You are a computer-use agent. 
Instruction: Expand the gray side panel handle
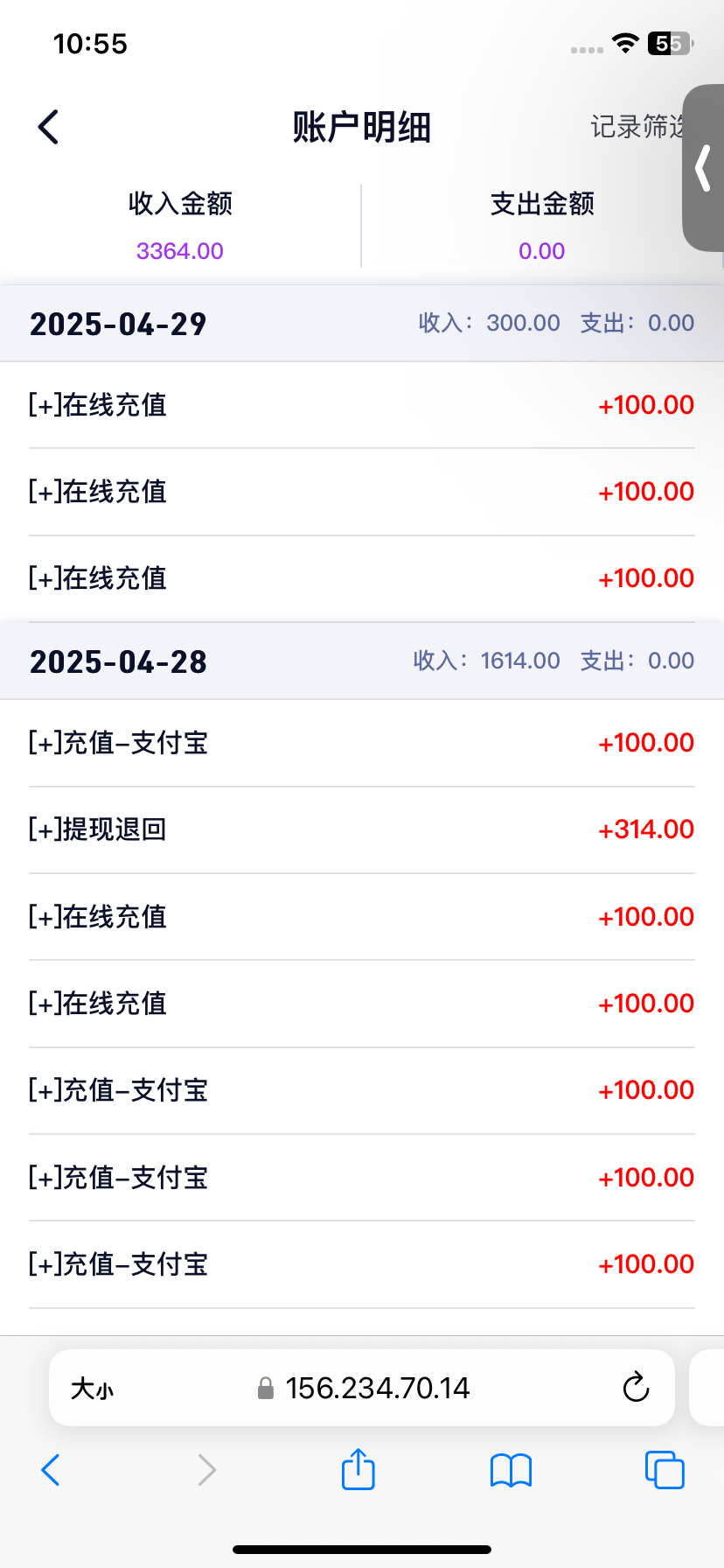click(x=703, y=168)
